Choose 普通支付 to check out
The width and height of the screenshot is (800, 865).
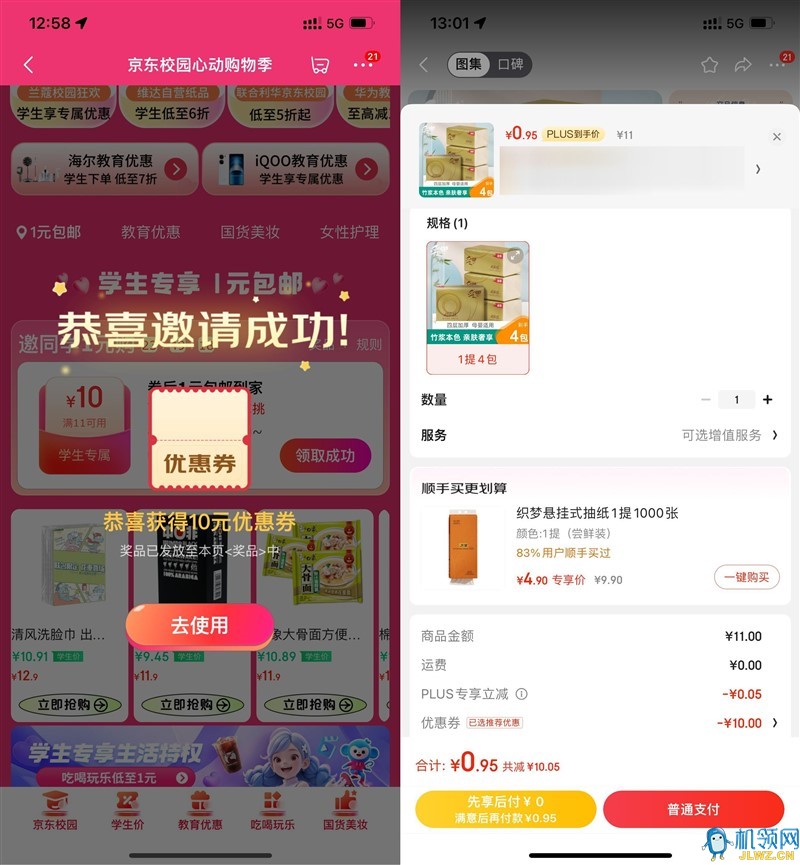coord(693,809)
